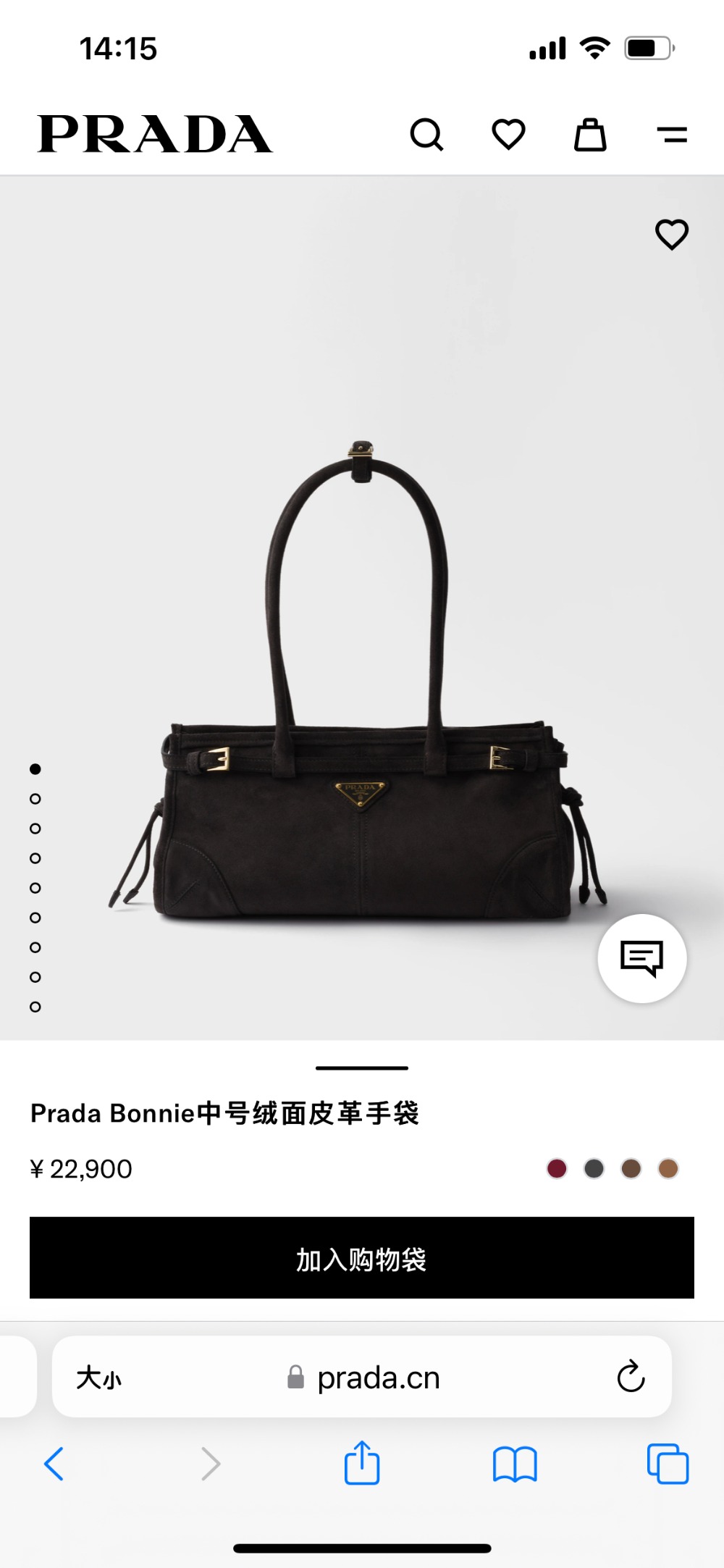724x1568 pixels.
Task: Select the tan color swatch
Action: coord(668,1168)
